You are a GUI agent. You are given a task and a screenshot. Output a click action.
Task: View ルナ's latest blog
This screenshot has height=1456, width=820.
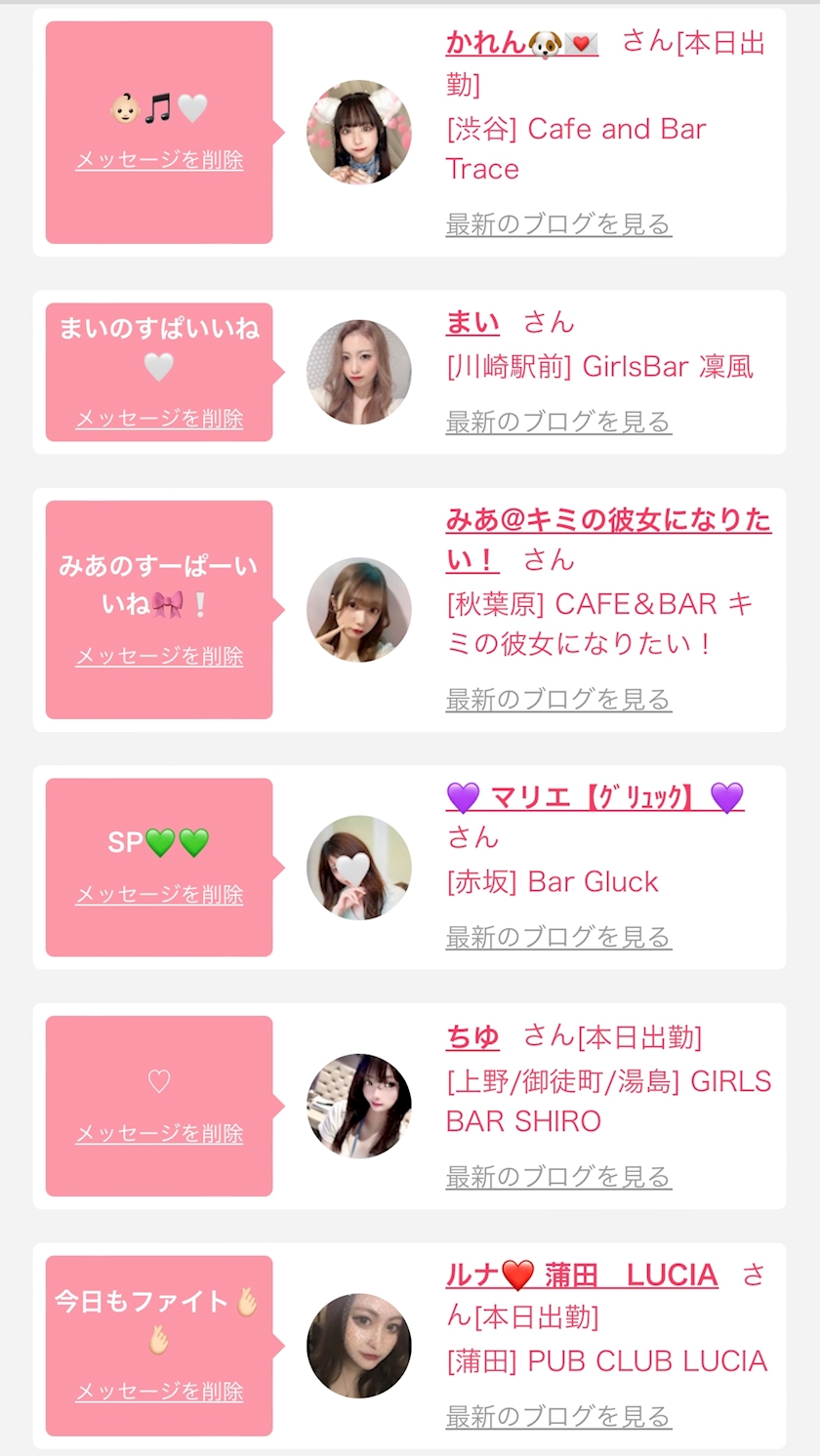pos(557,1416)
